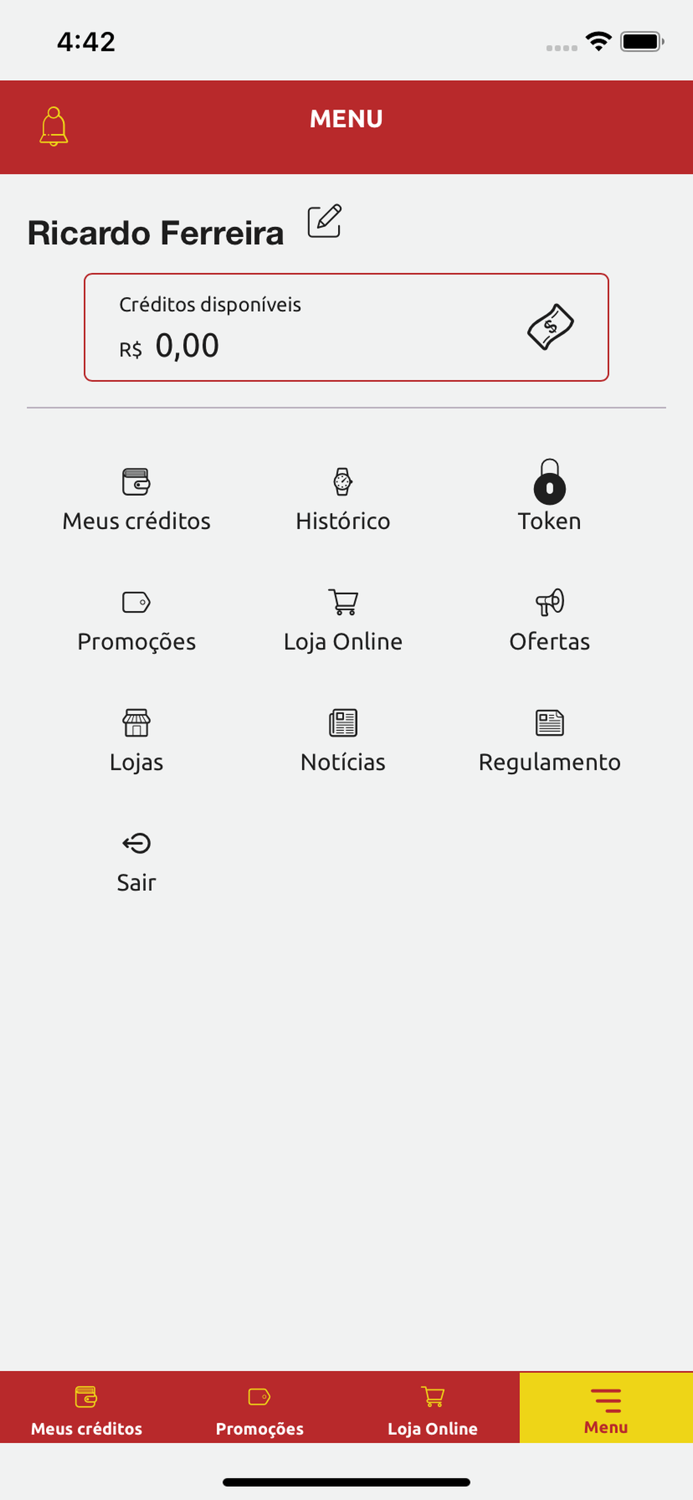
Task: Log out with Sair
Action: 136,862
